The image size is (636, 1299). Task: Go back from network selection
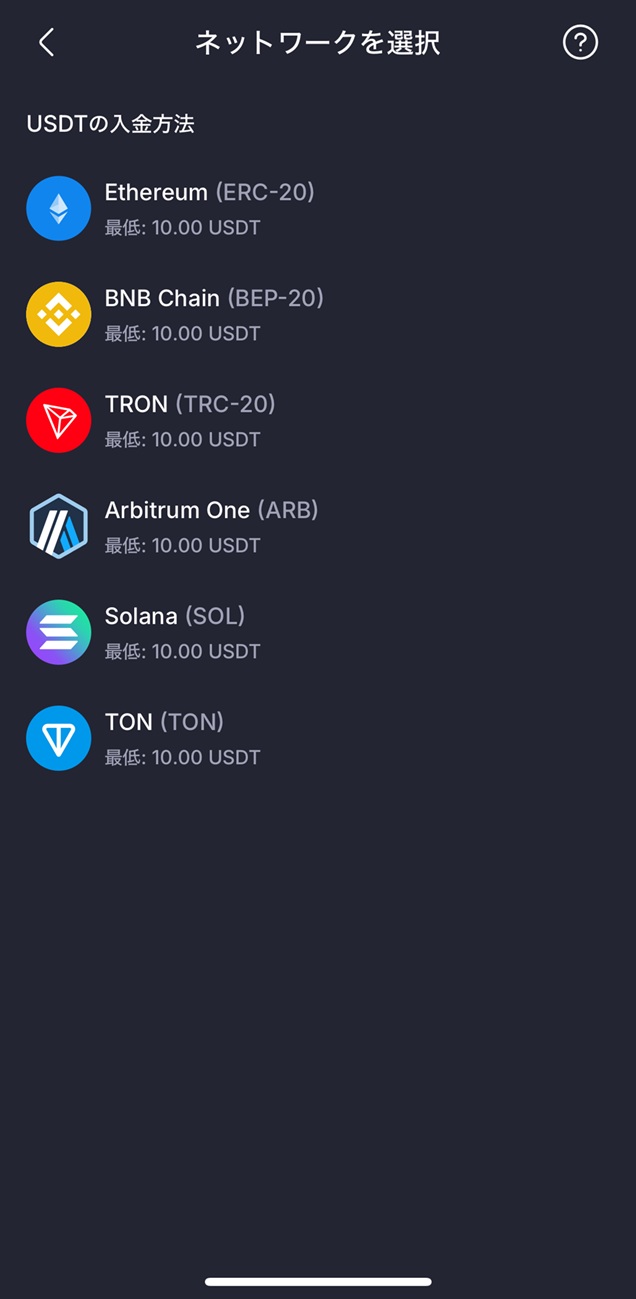coord(46,43)
